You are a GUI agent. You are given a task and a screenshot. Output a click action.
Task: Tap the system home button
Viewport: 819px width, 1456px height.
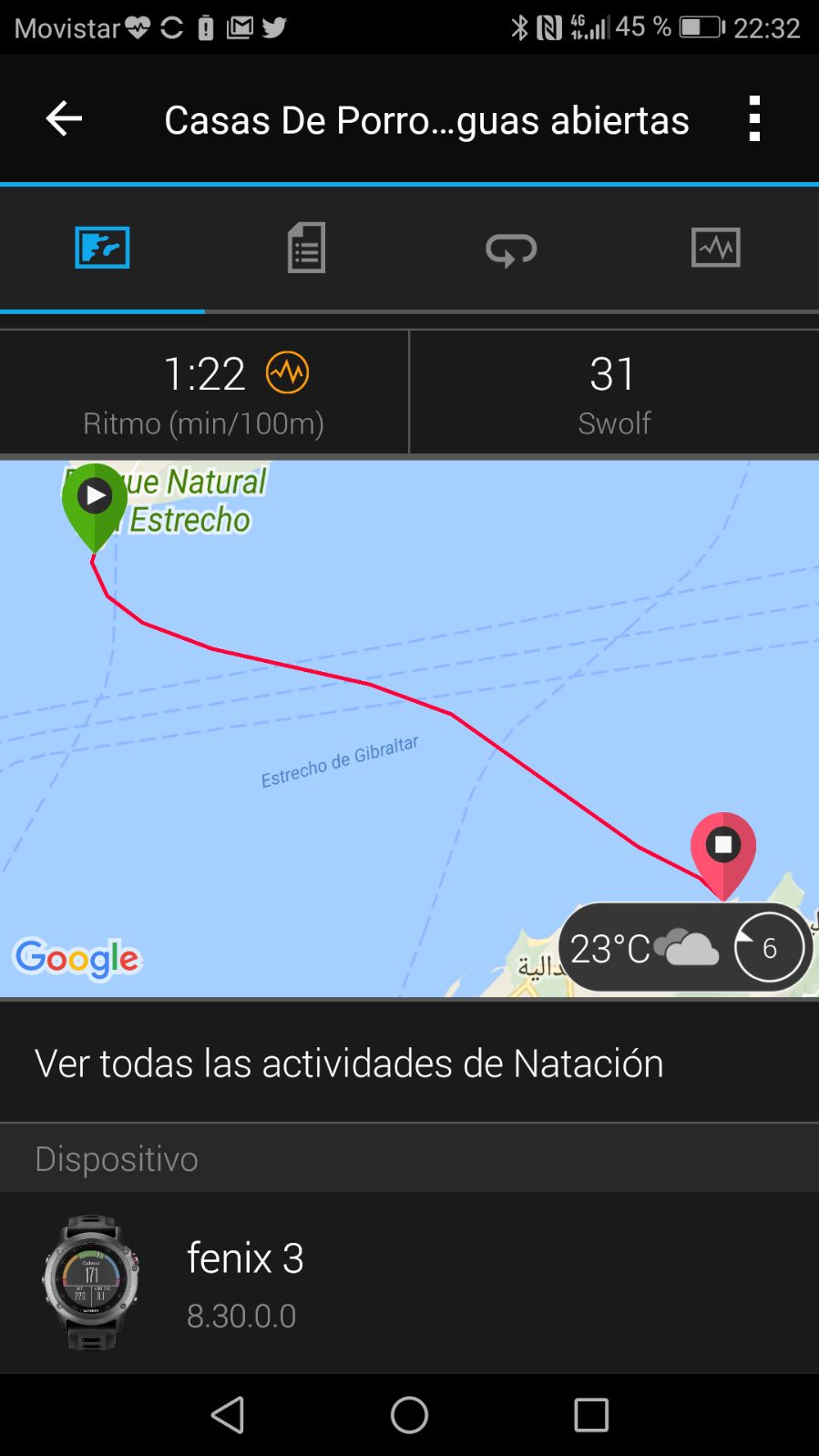pyautogui.click(x=409, y=1415)
